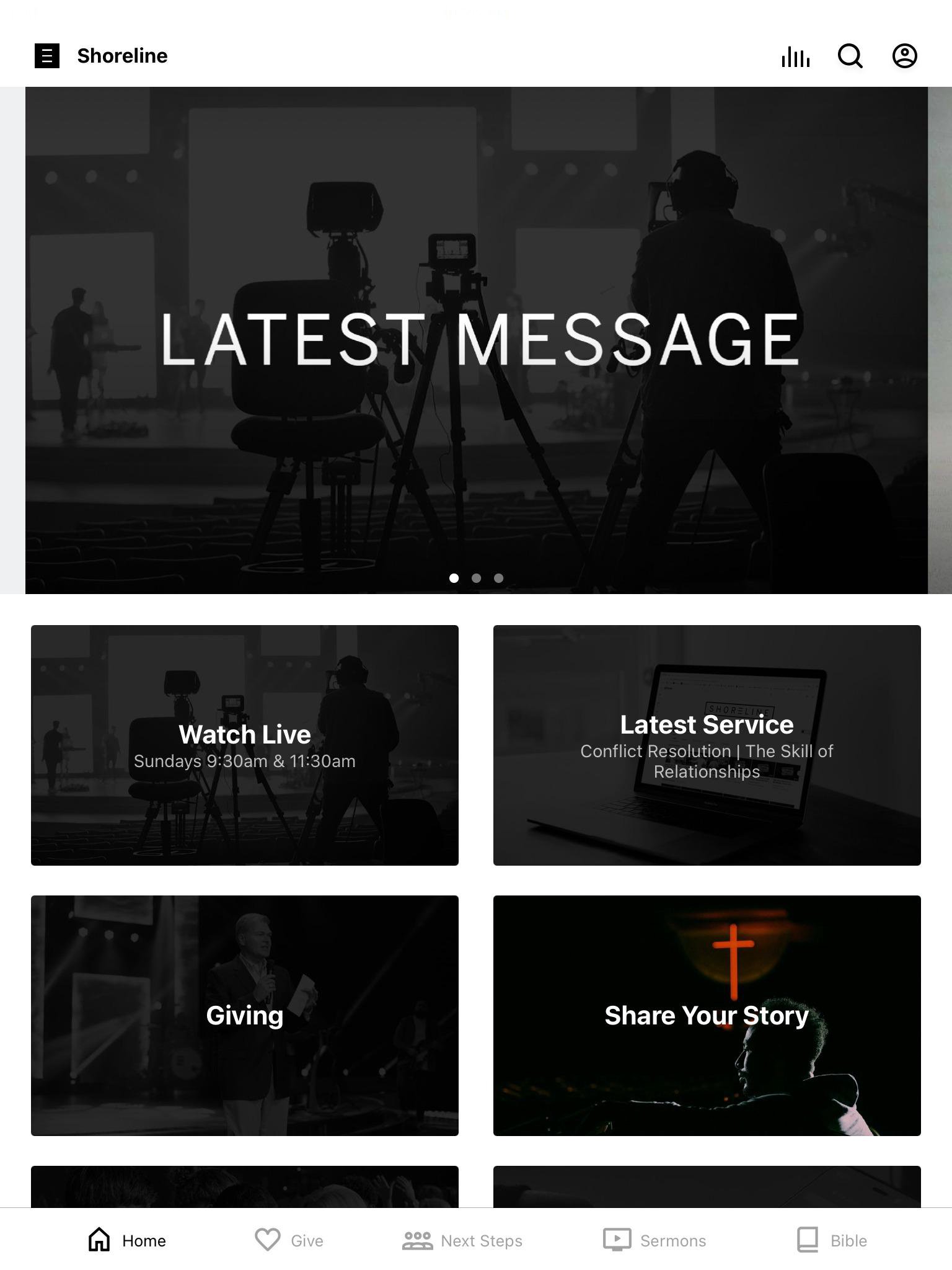Image resolution: width=952 pixels, height=1270 pixels.
Task: Go to the Next Steps tab
Action: point(462,1240)
